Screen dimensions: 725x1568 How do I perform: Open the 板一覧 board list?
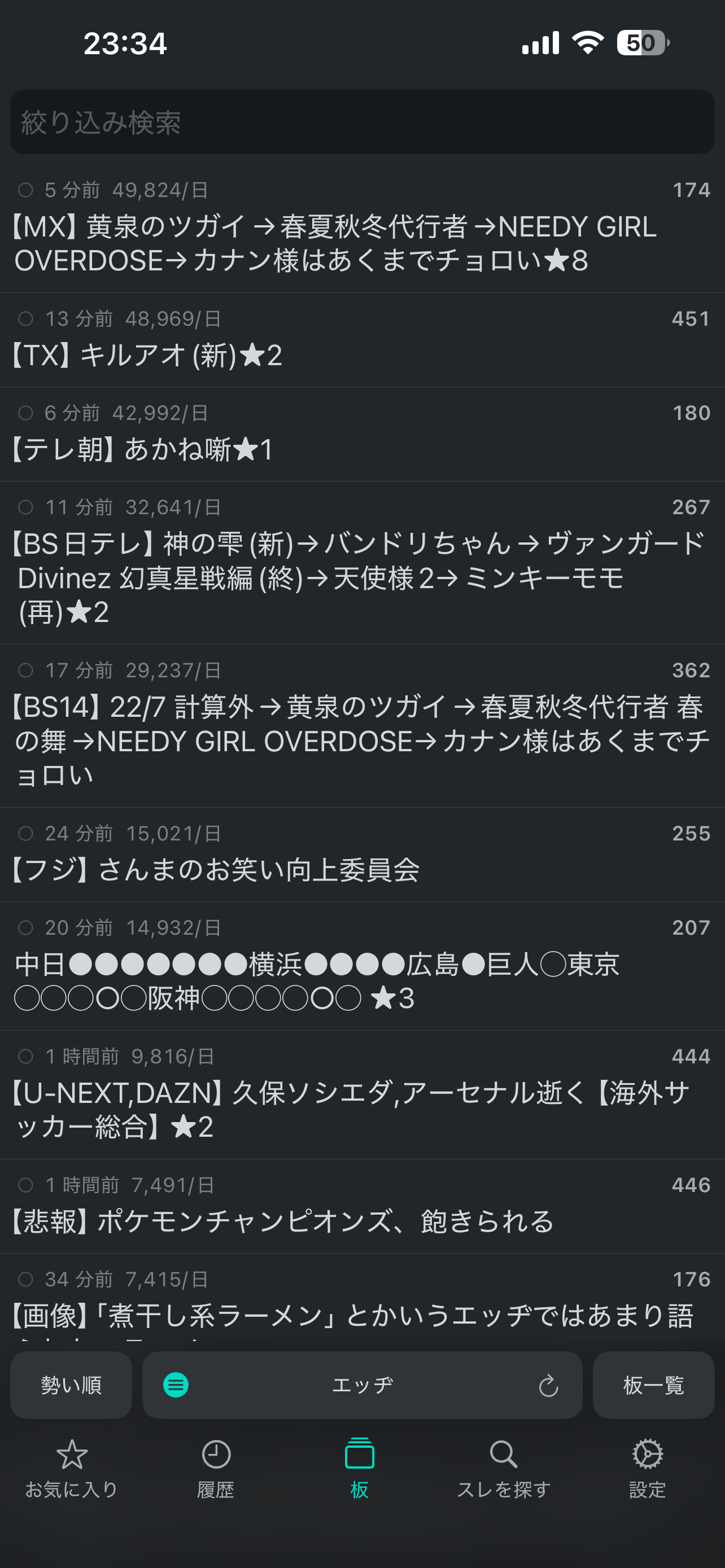pyautogui.click(x=653, y=1385)
